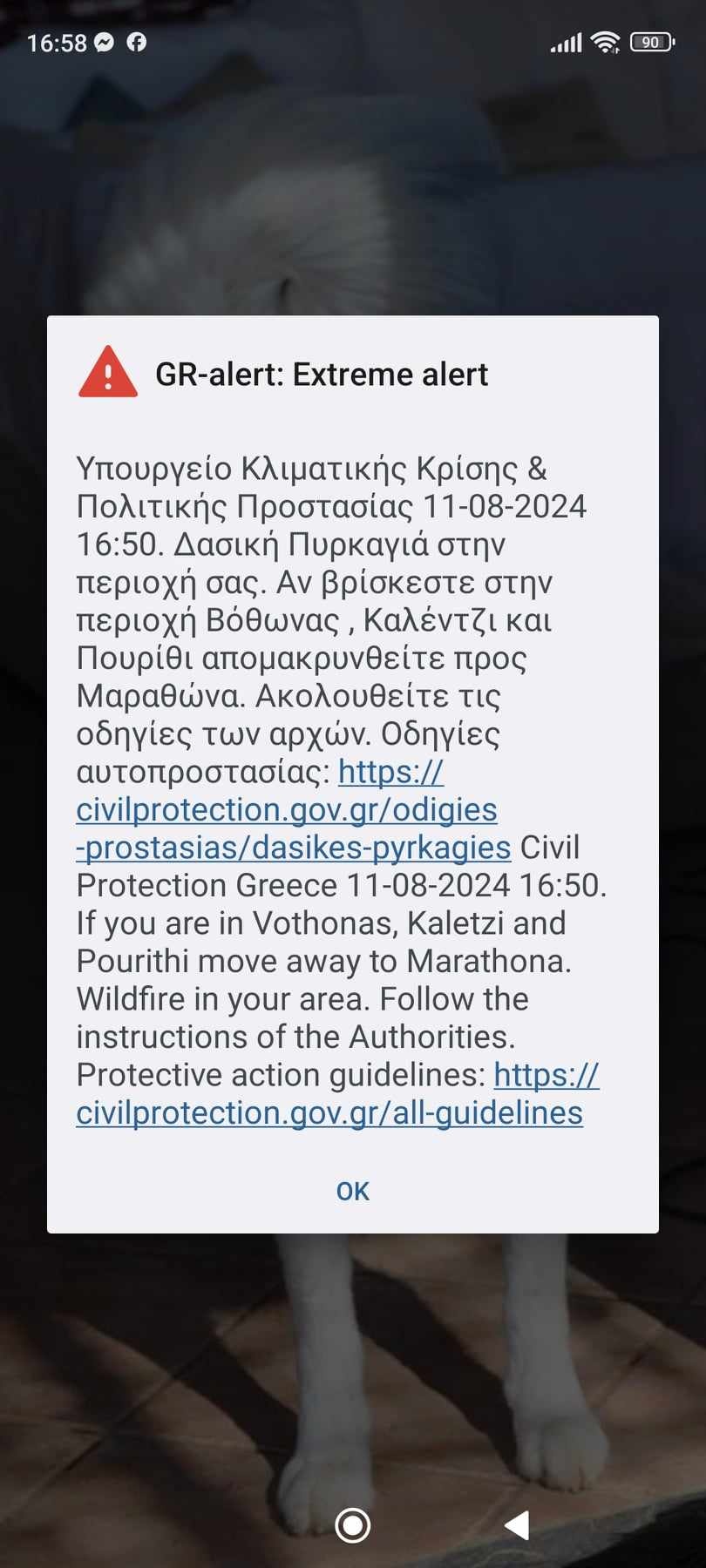The width and height of the screenshot is (706, 1568).
Task: Tap the system back arrow
Action: (517, 1524)
